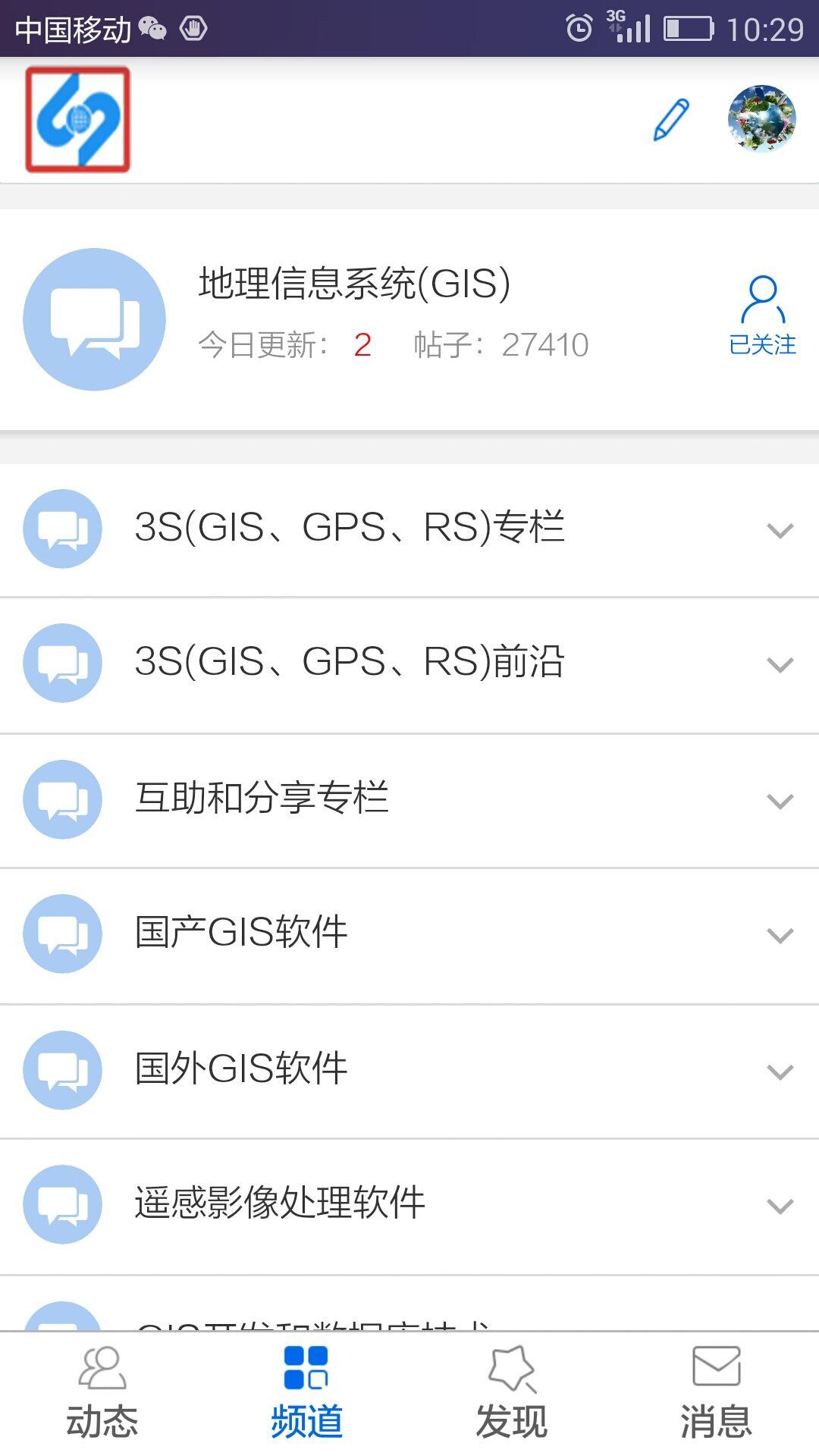Tap the pencil icon to write a post
Viewport: 819px width, 1456px height.
[x=671, y=120]
